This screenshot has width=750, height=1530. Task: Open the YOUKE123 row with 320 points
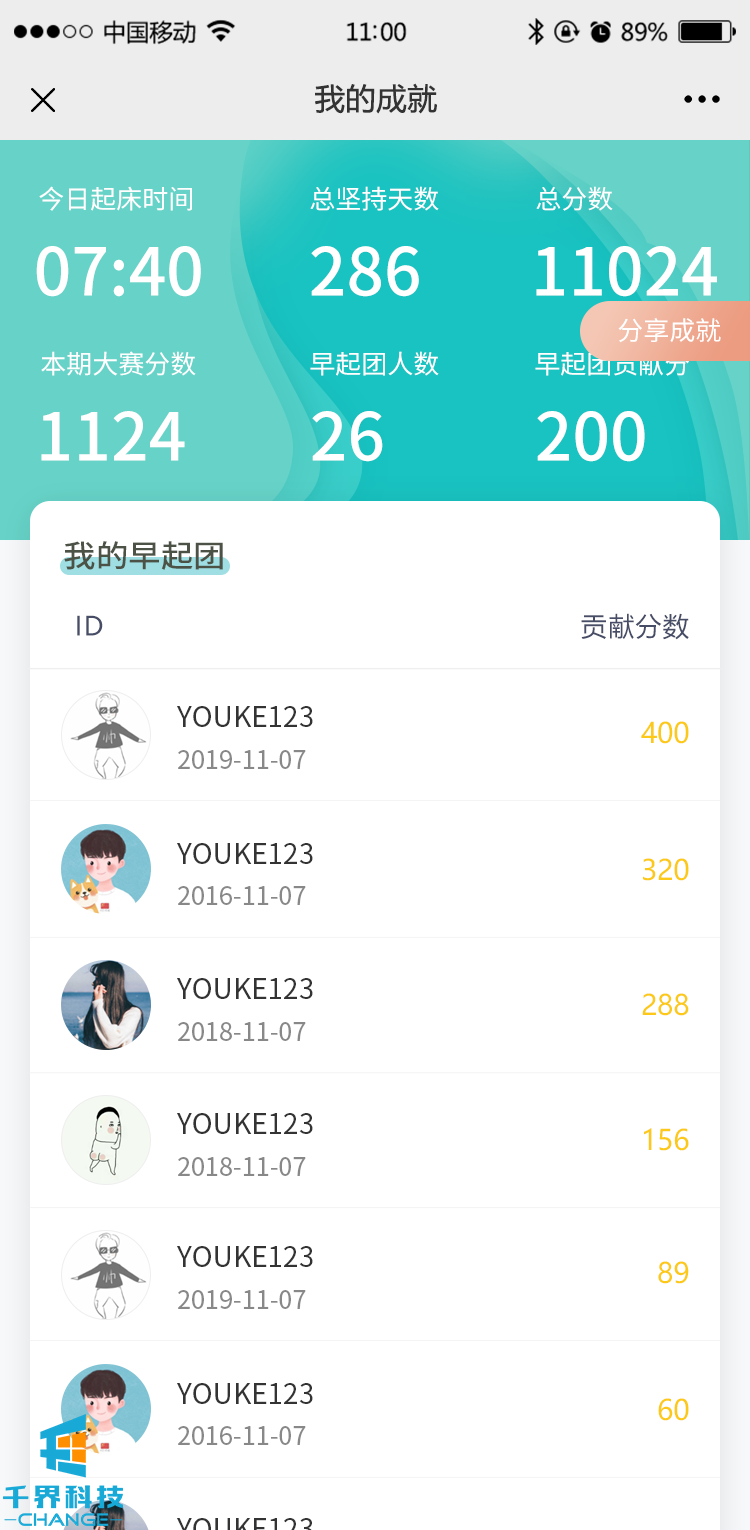pyautogui.click(x=375, y=870)
